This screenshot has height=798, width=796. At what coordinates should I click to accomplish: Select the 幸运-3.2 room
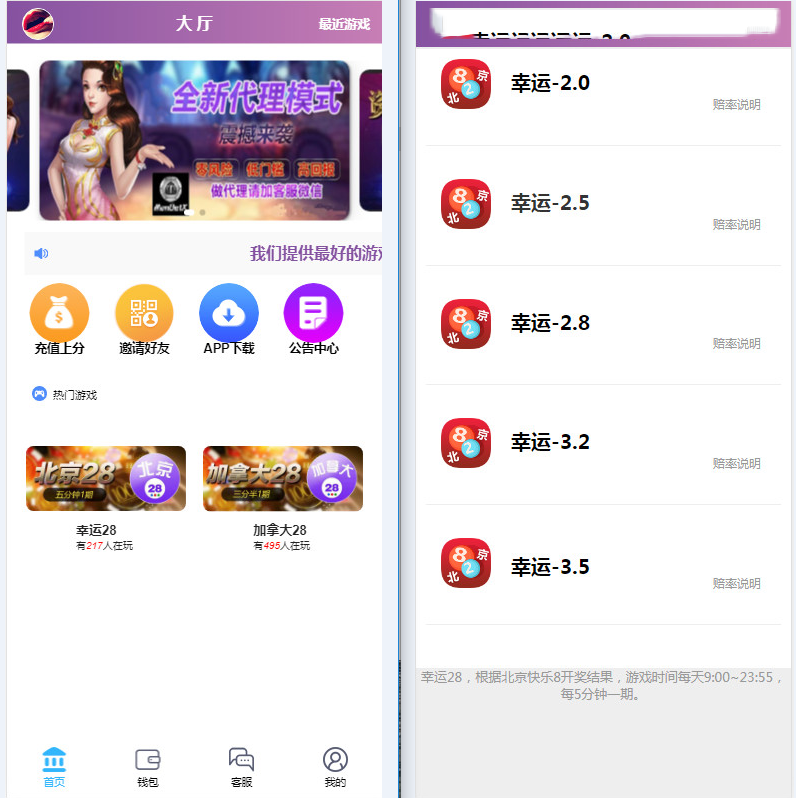click(549, 442)
